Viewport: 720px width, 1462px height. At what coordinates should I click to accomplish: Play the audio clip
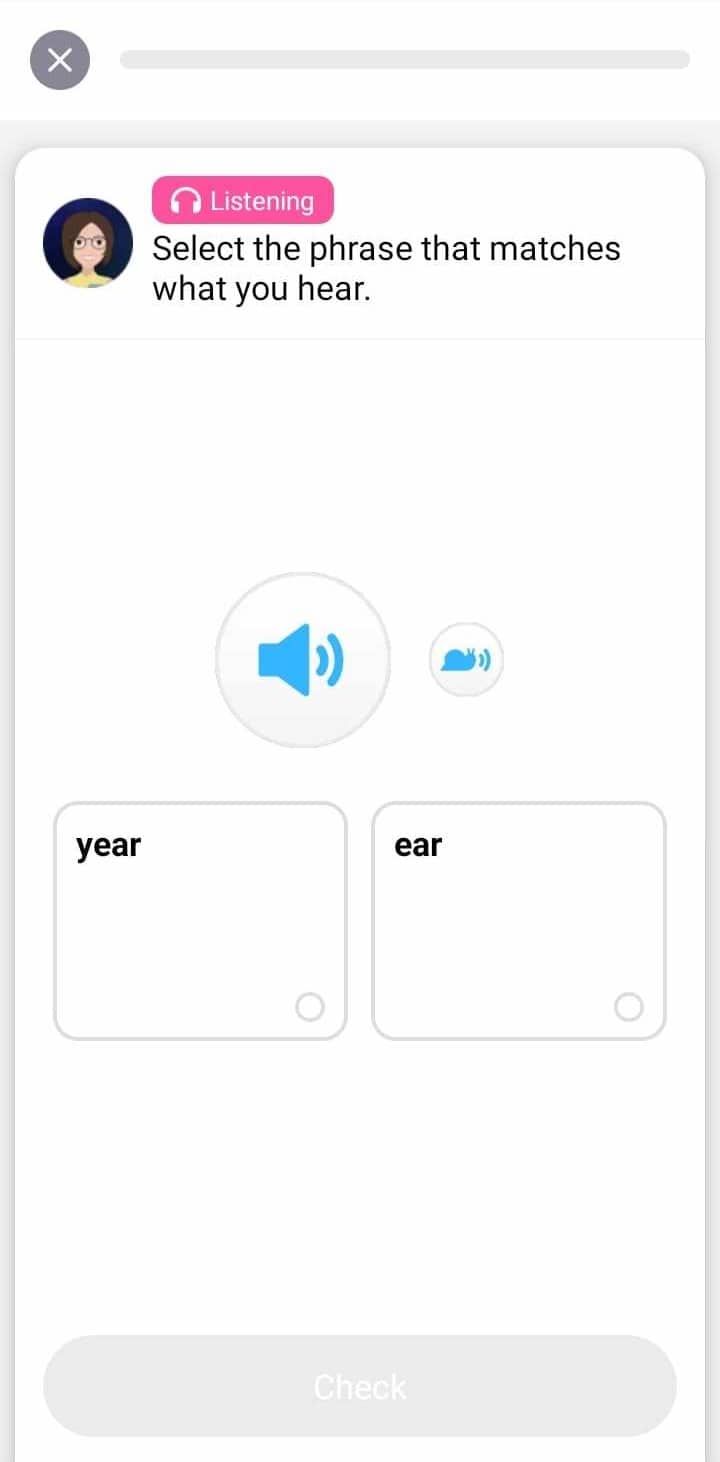pos(302,660)
